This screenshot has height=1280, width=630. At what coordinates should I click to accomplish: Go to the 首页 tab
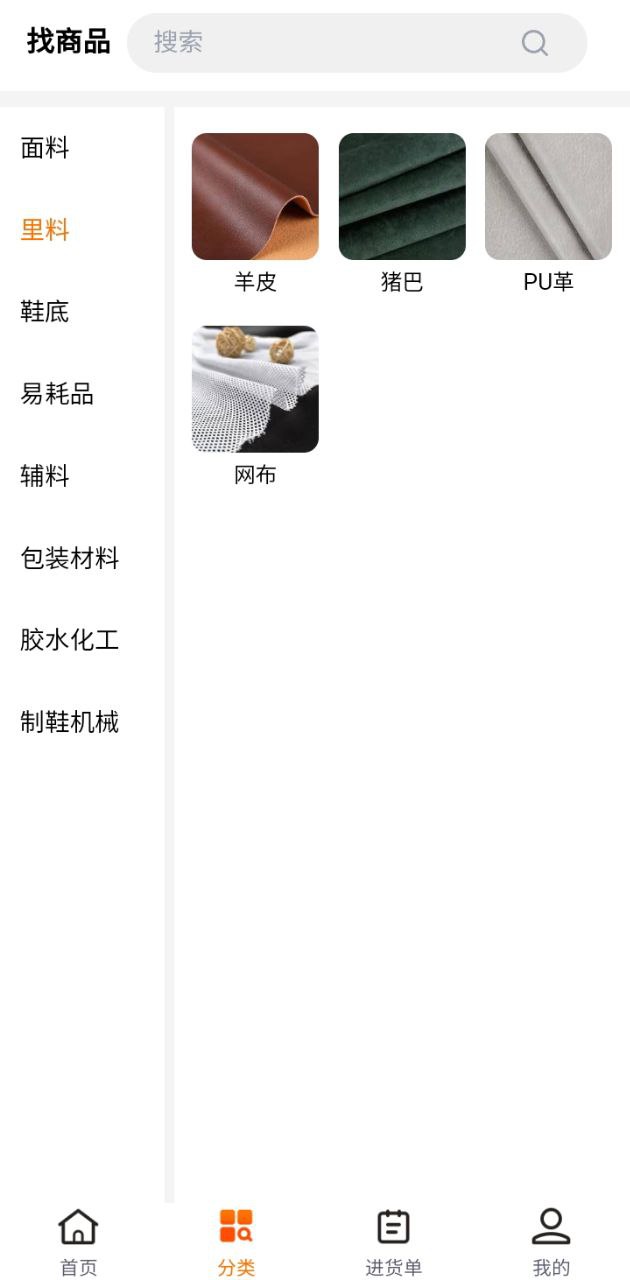[78, 1242]
